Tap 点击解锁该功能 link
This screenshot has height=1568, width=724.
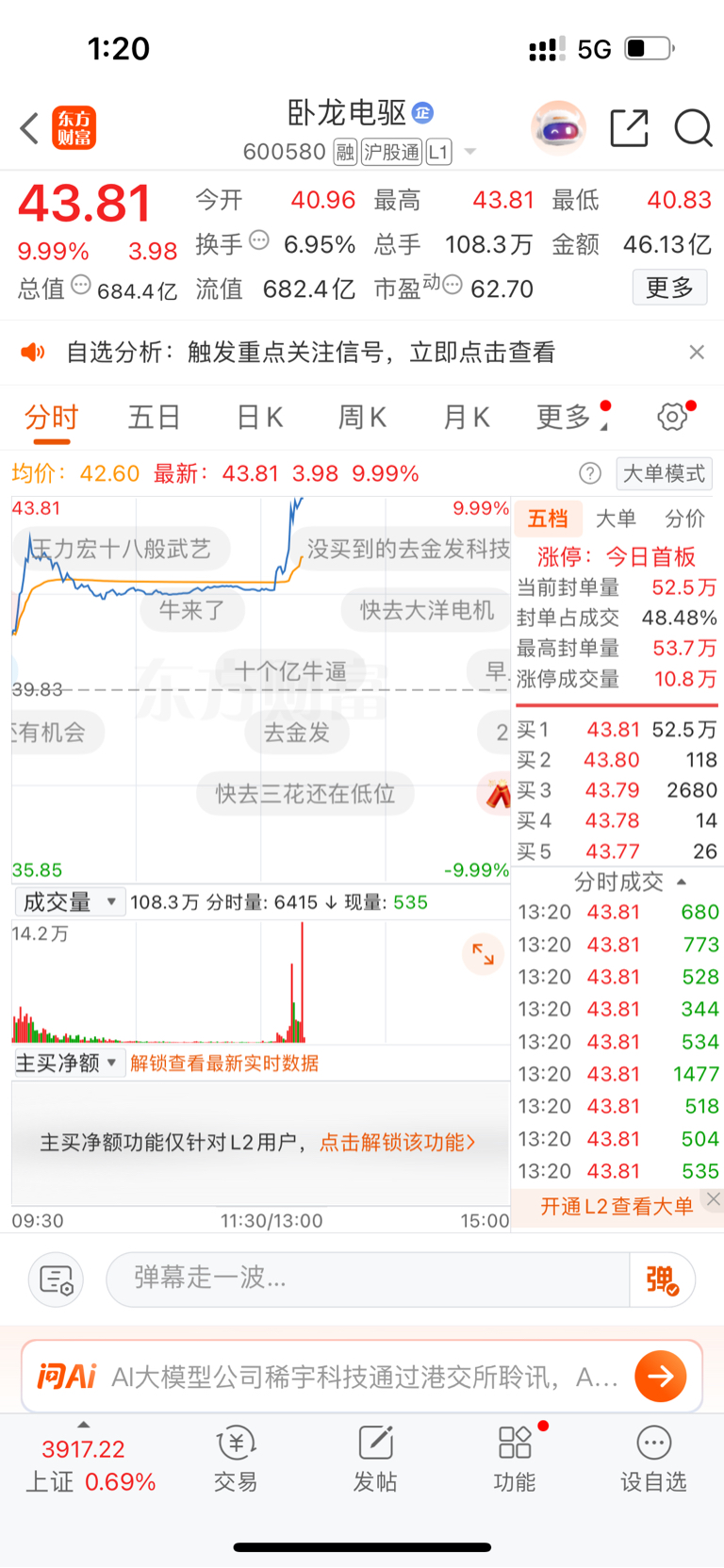pyautogui.click(x=397, y=1143)
